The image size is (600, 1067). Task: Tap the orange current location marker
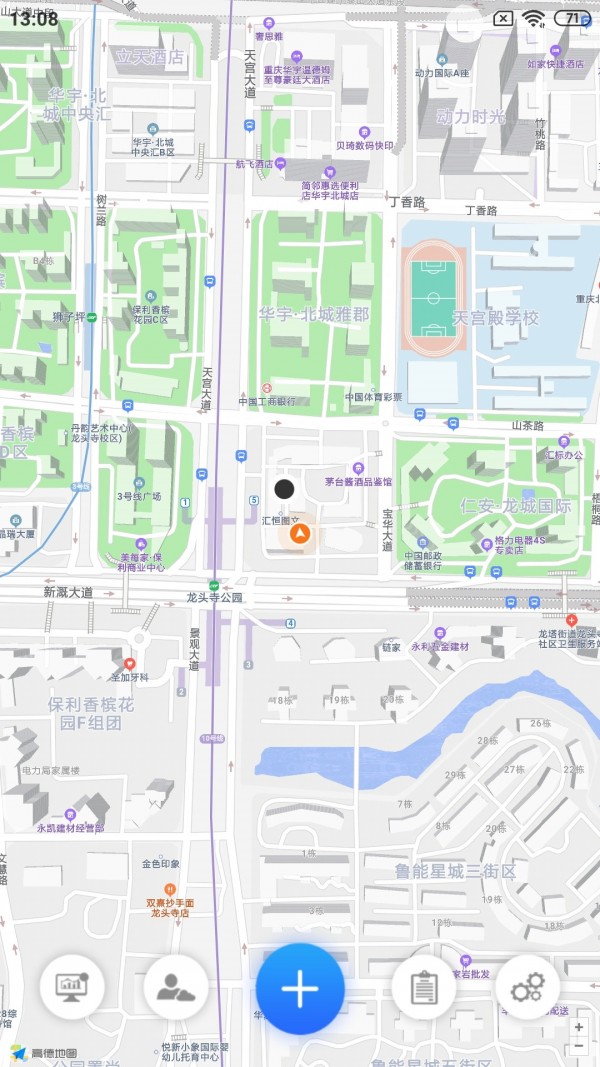(298, 535)
